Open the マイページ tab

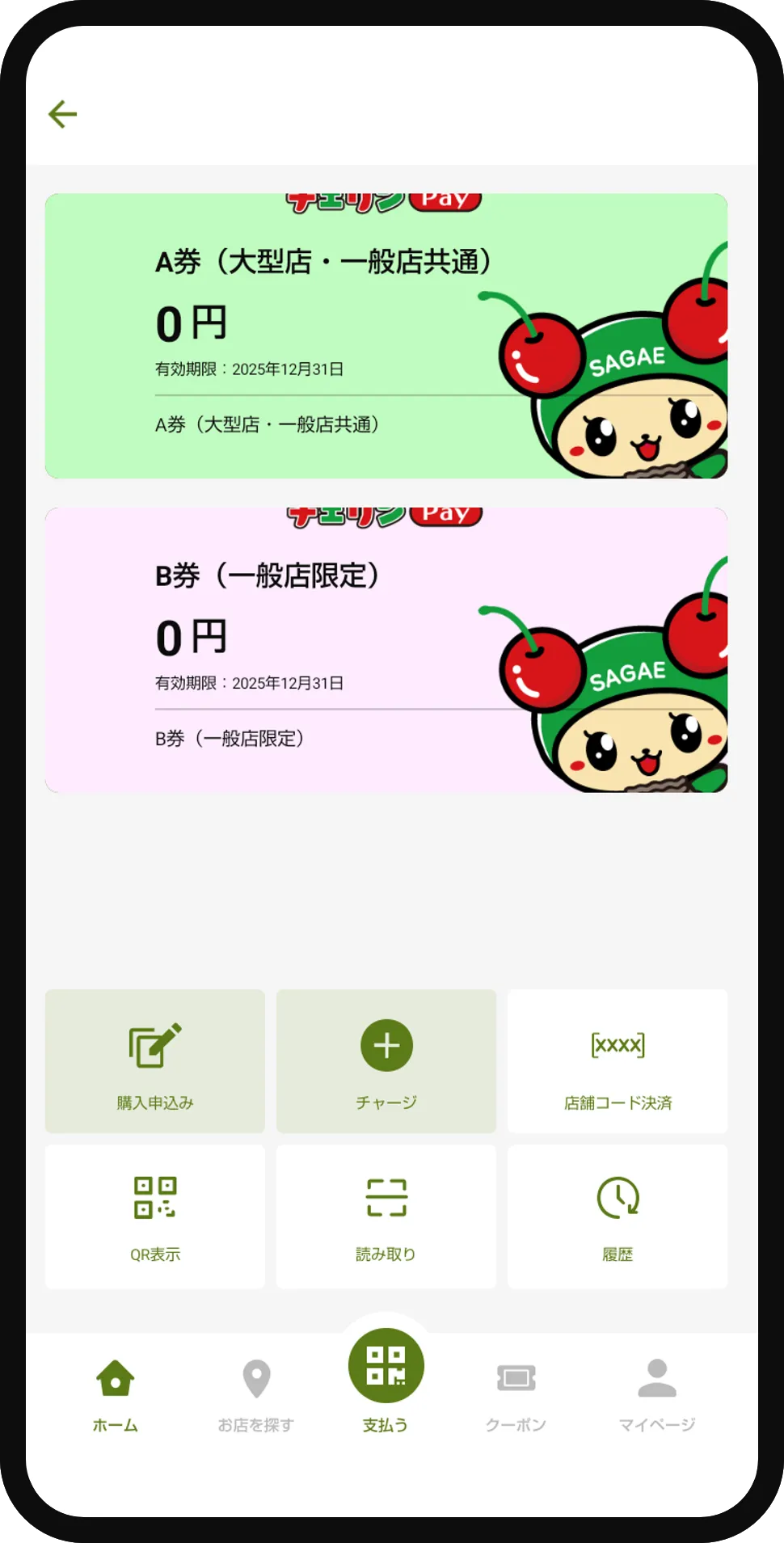[x=656, y=1394]
